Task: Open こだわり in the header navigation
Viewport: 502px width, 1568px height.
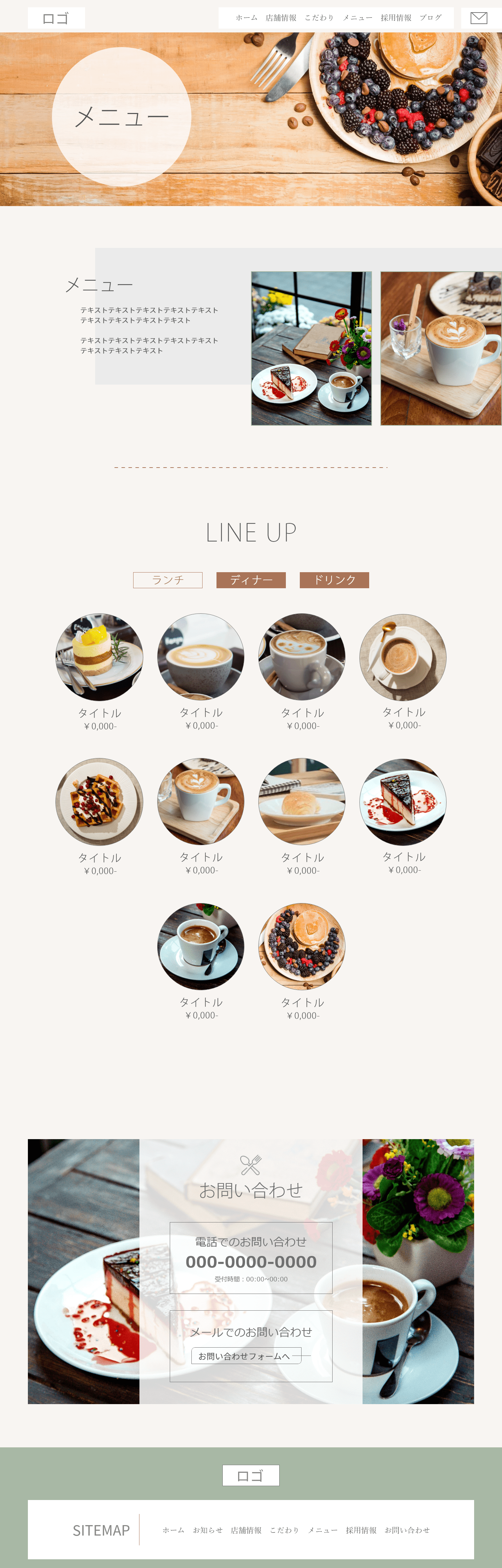Action: [x=319, y=18]
